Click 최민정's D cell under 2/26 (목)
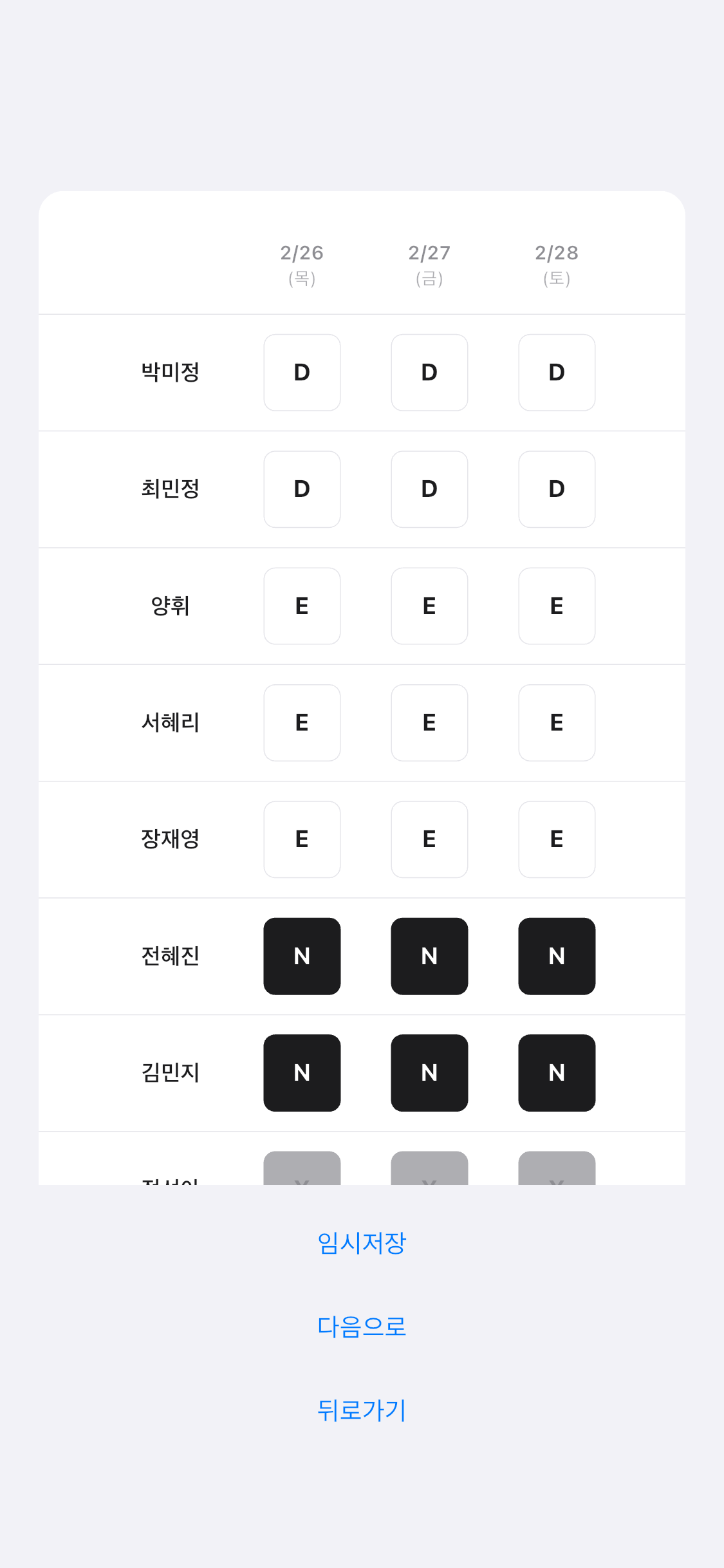Image resolution: width=724 pixels, height=1568 pixels. pos(302,489)
